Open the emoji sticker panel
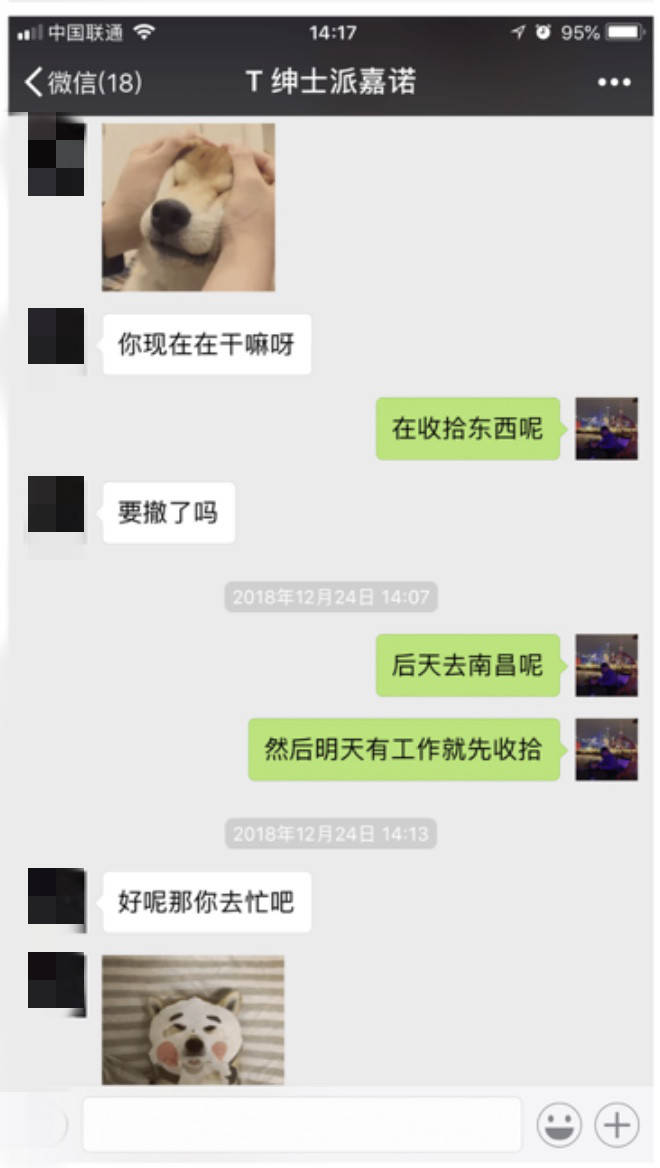The image size is (660, 1168). [559, 1126]
